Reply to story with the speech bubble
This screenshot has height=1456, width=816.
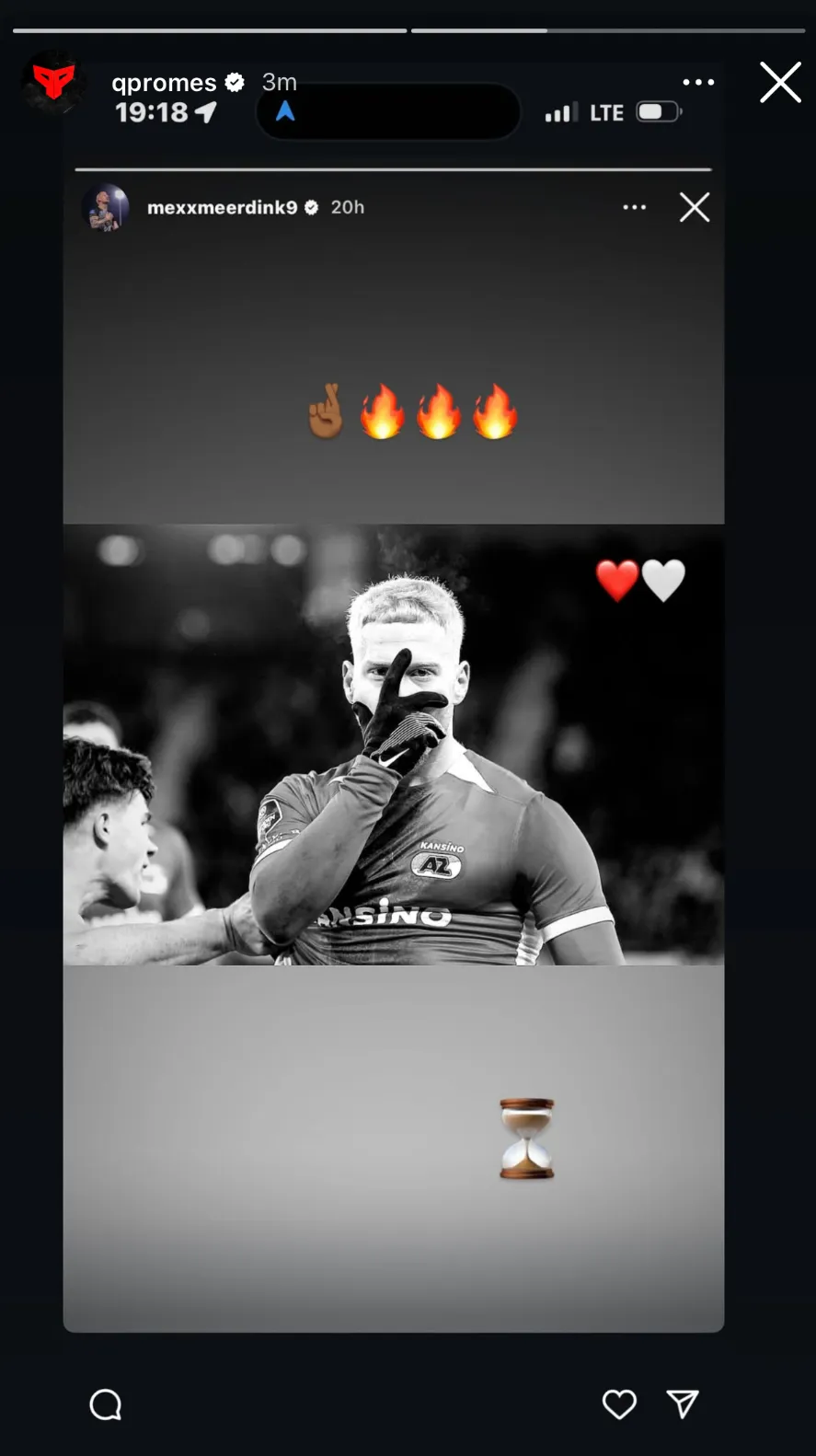pyautogui.click(x=106, y=1405)
